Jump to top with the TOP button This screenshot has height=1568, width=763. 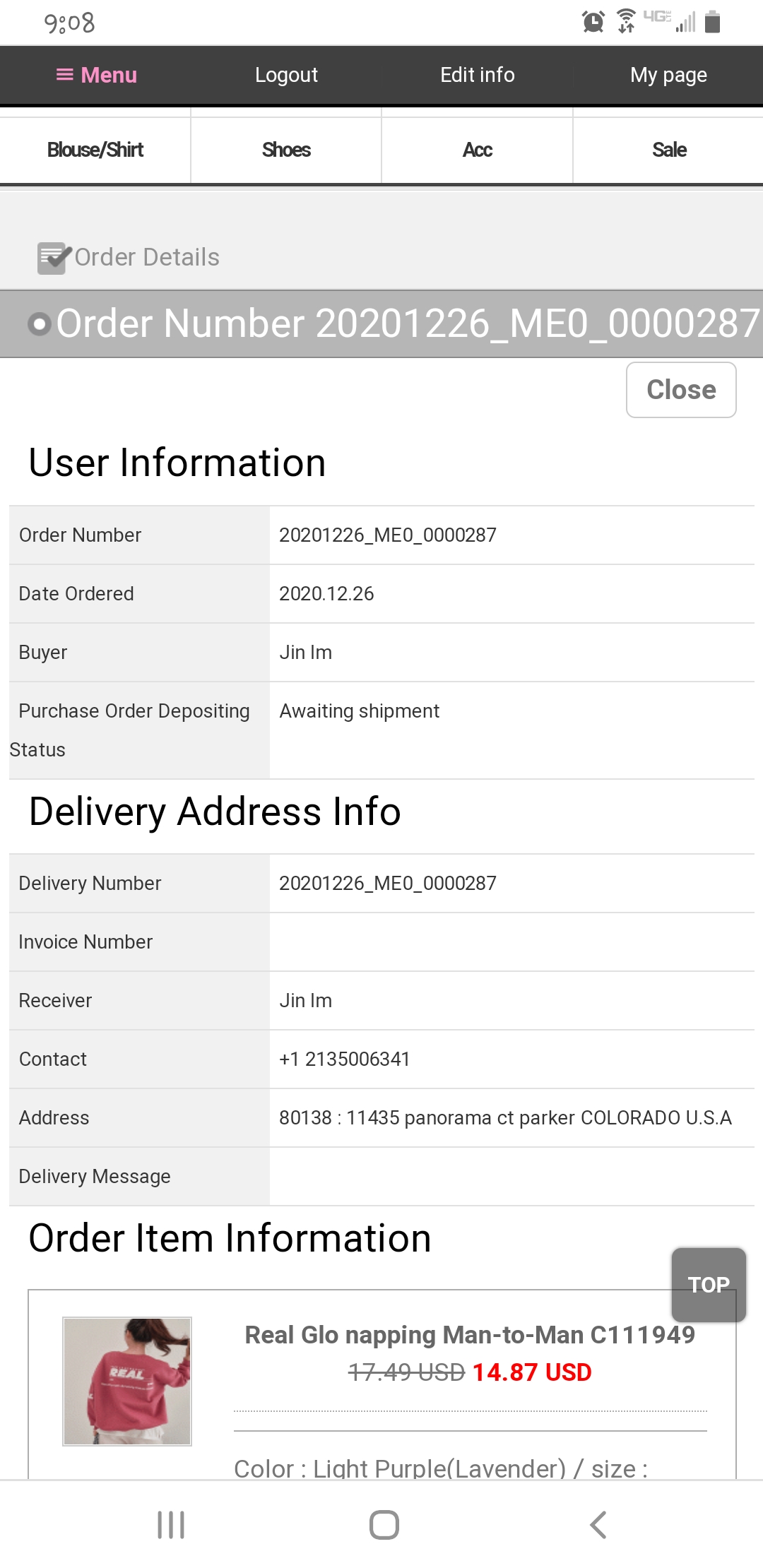pyautogui.click(x=708, y=1284)
